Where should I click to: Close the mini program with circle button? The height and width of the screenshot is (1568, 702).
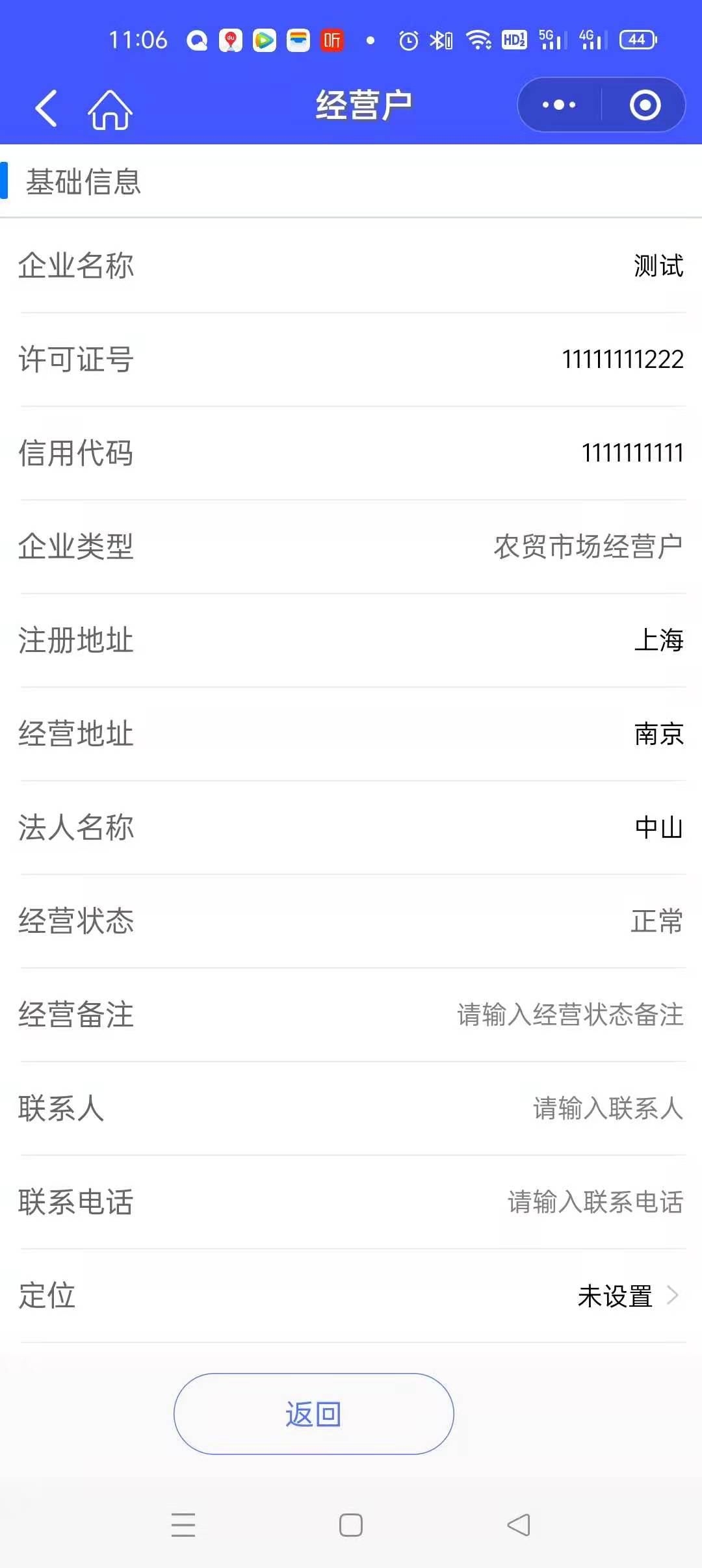click(x=645, y=105)
